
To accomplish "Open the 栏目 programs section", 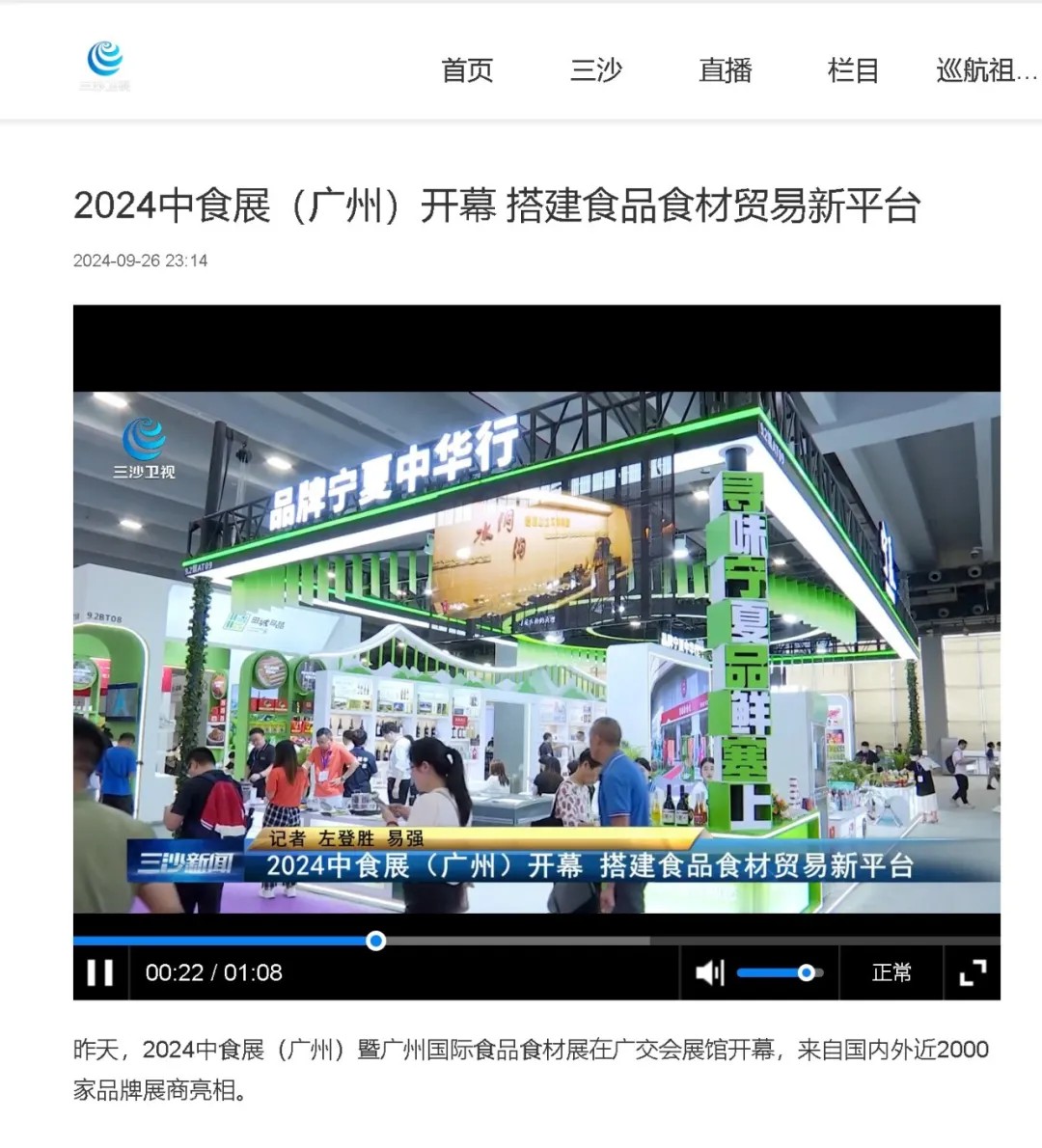I will pyautogui.click(x=851, y=70).
